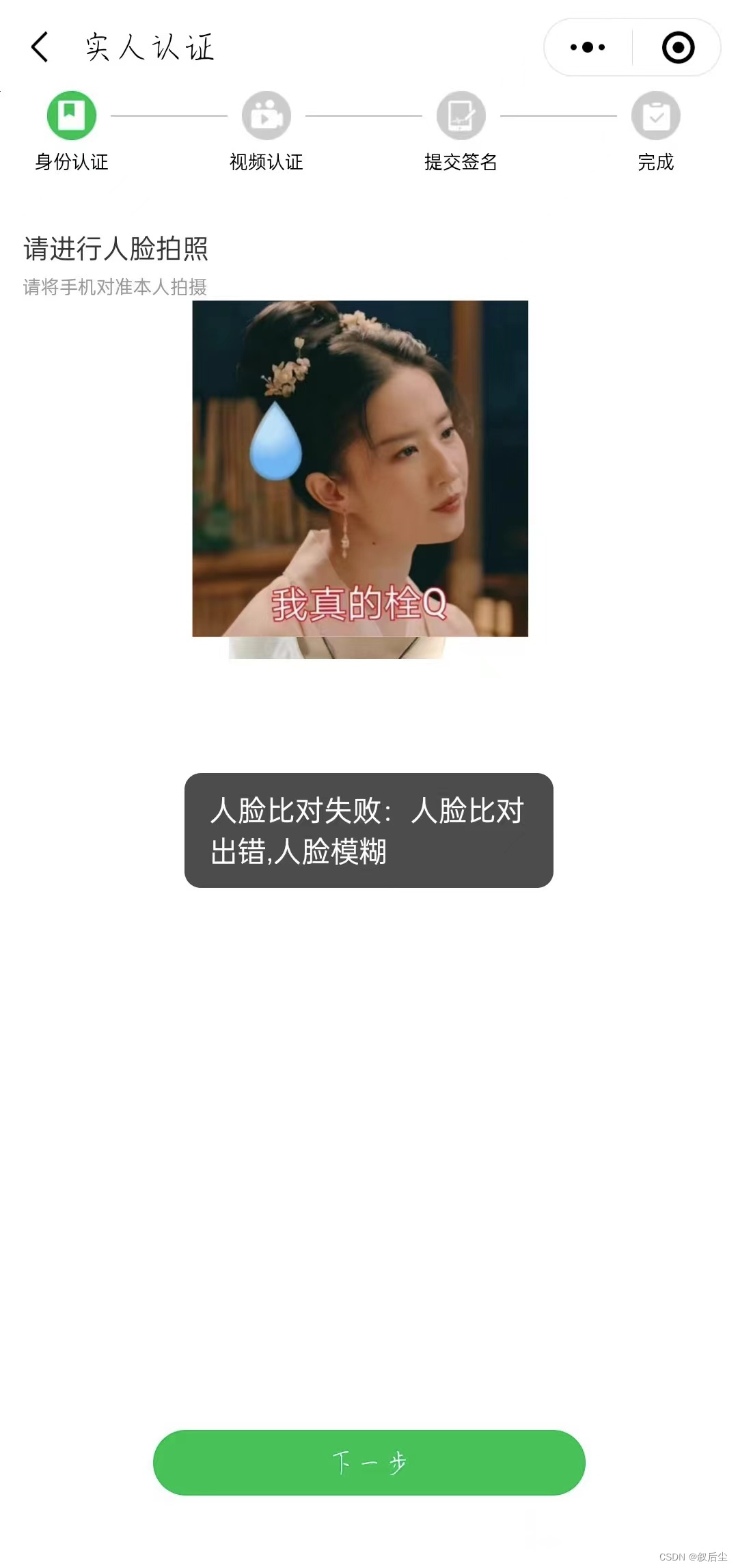The height and width of the screenshot is (1568, 738).
Task: Continue with the 下一步 button
Action: (x=369, y=1462)
